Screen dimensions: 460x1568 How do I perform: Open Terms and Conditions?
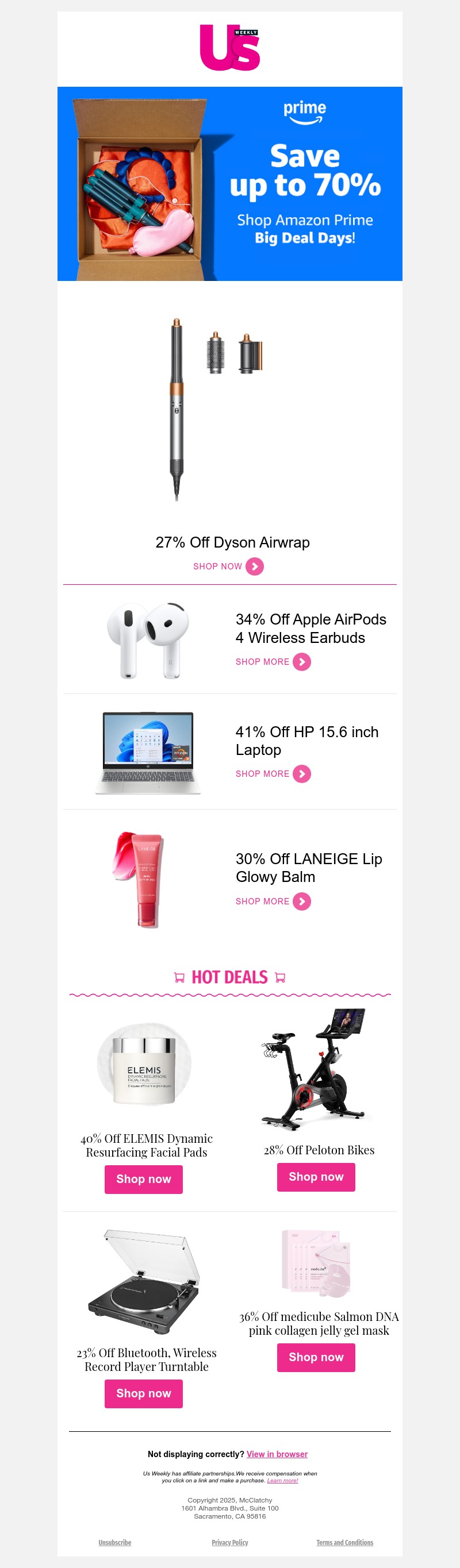tap(344, 1542)
